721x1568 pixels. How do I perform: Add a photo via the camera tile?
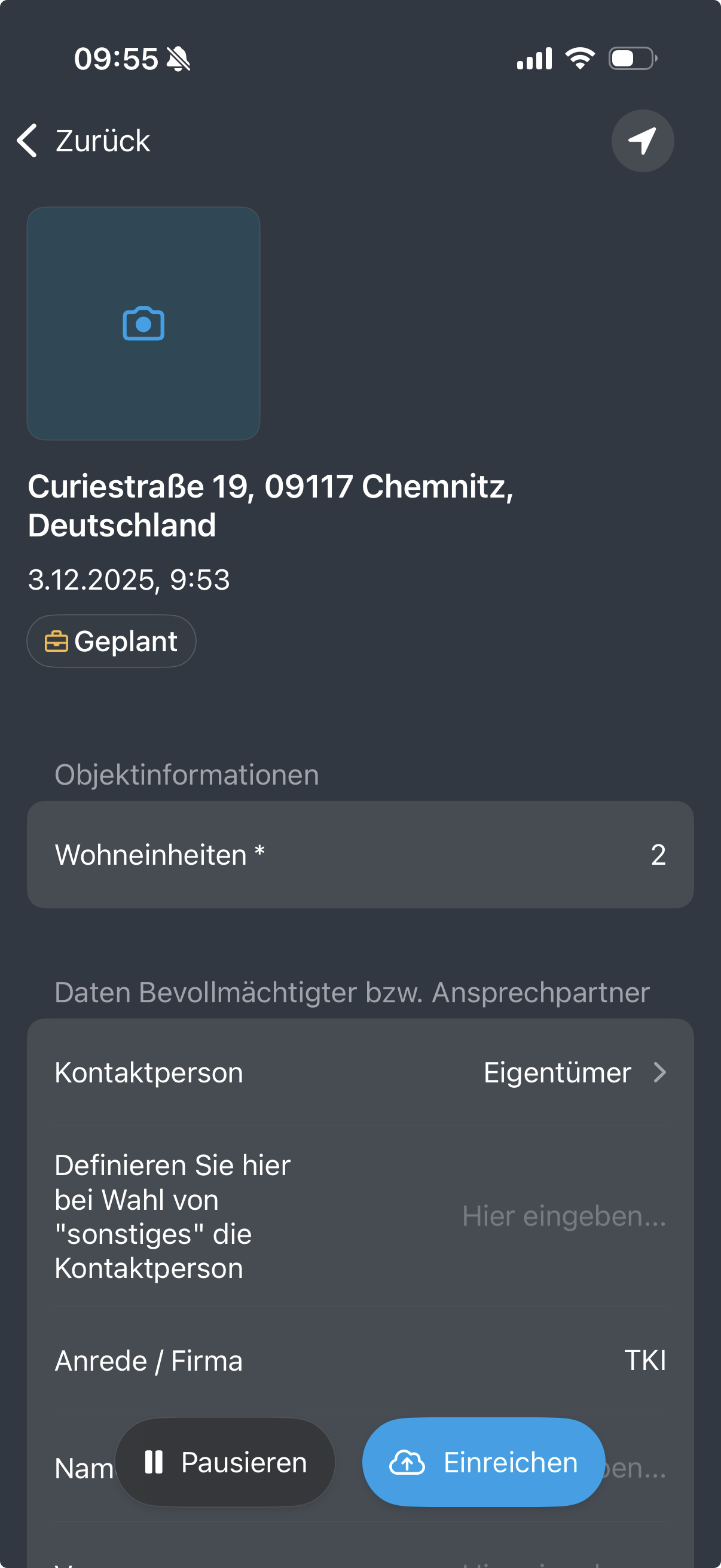coord(143,324)
